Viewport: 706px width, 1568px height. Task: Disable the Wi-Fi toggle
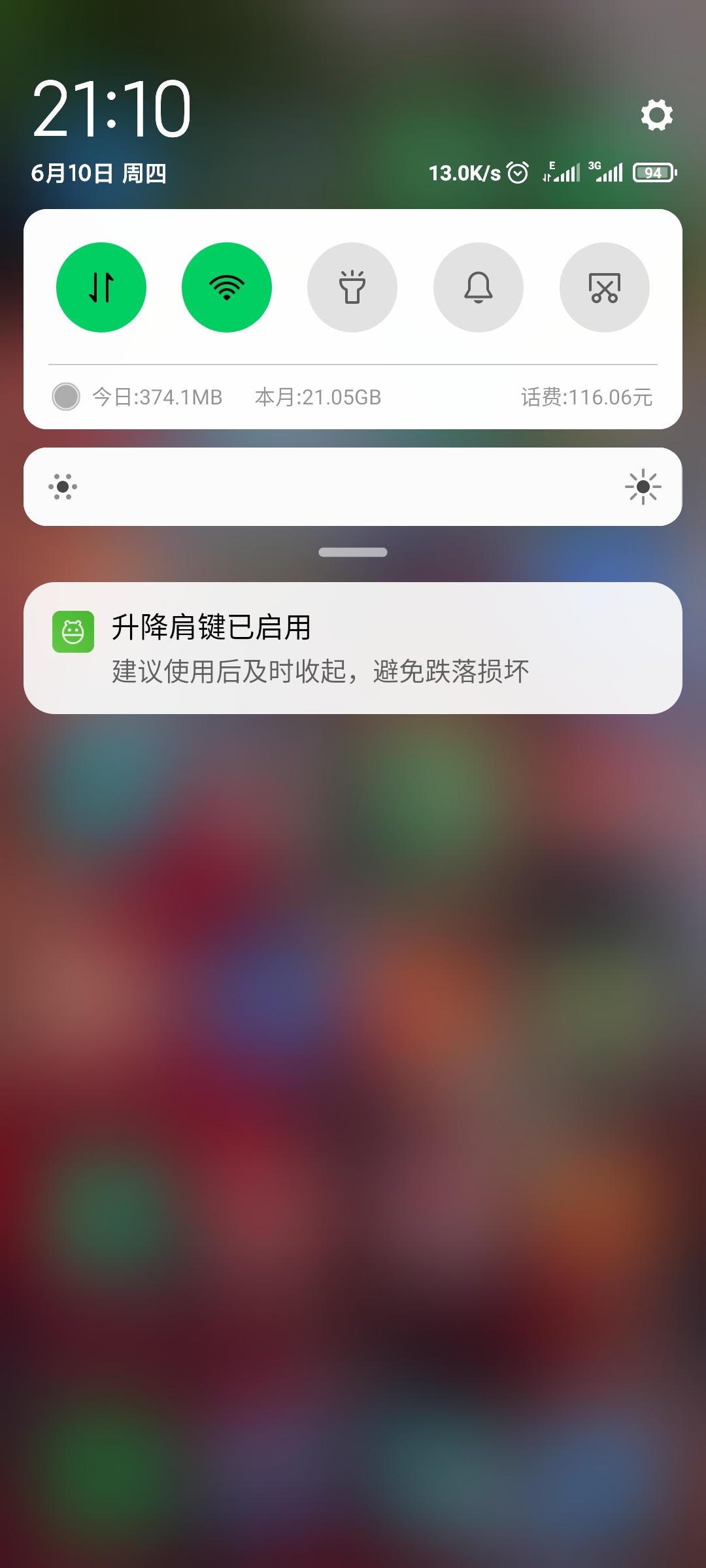click(227, 287)
